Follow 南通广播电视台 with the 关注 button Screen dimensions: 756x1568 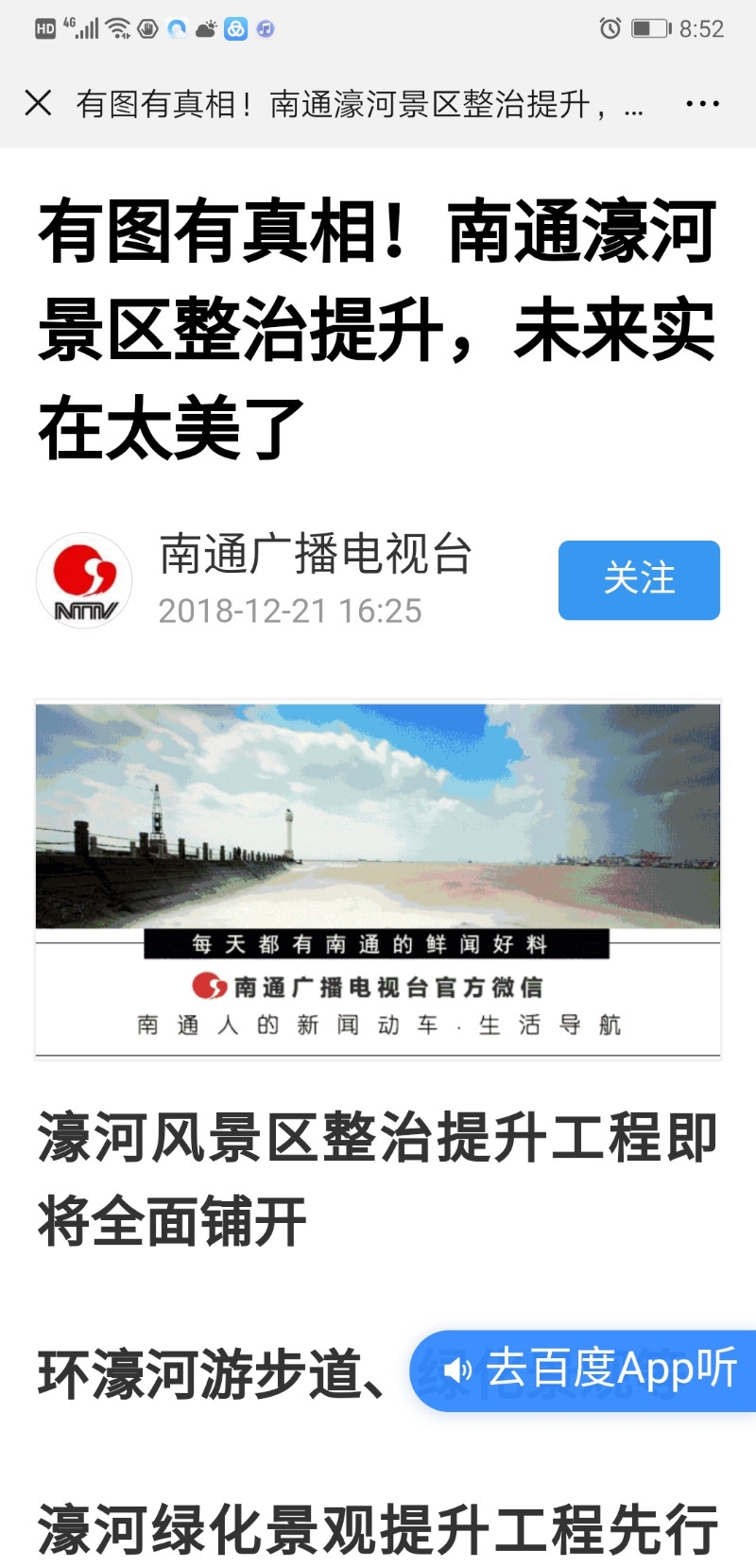click(x=639, y=579)
